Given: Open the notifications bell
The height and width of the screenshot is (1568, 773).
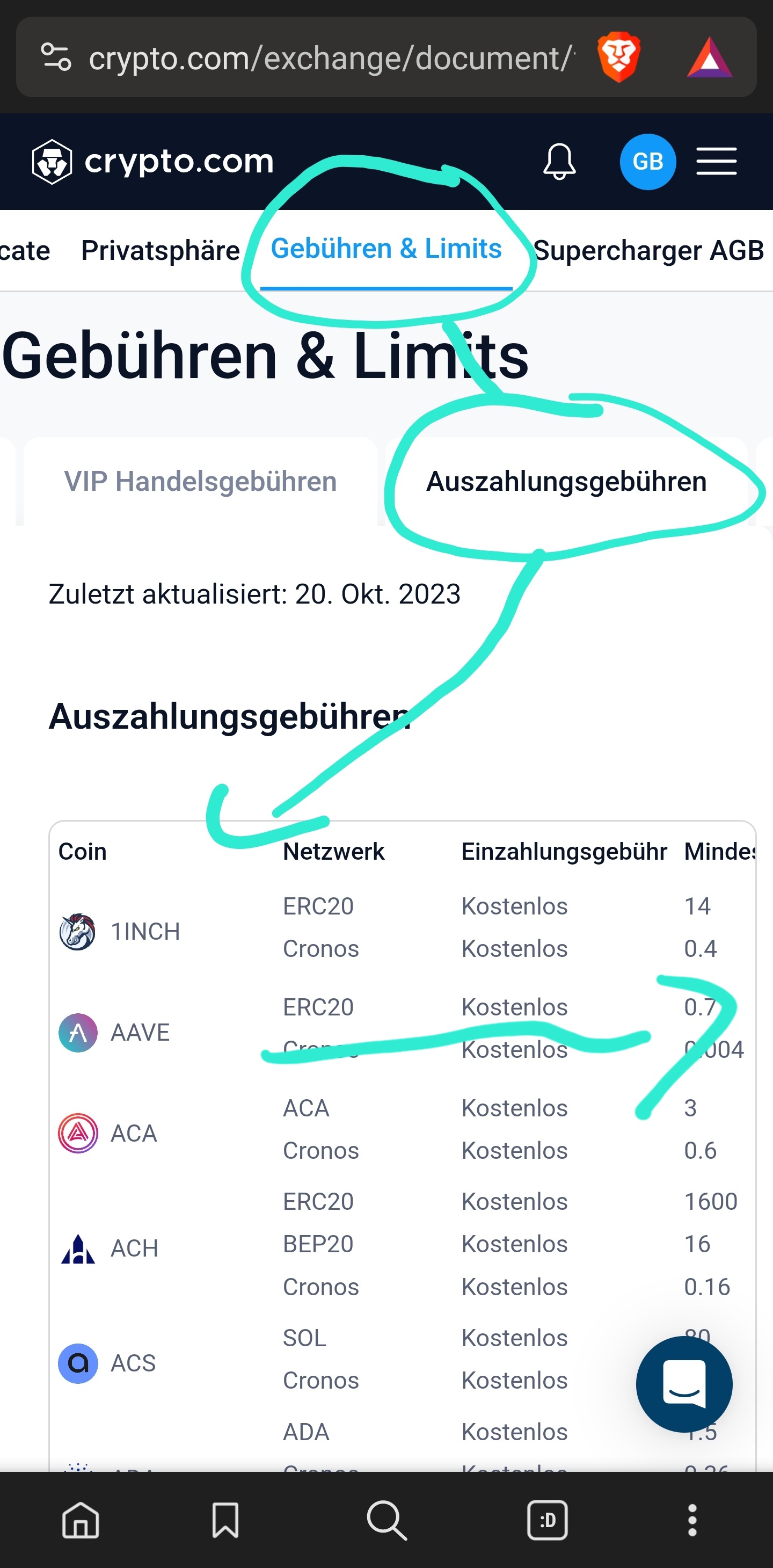Looking at the screenshot, I should (x=559, y=162).
